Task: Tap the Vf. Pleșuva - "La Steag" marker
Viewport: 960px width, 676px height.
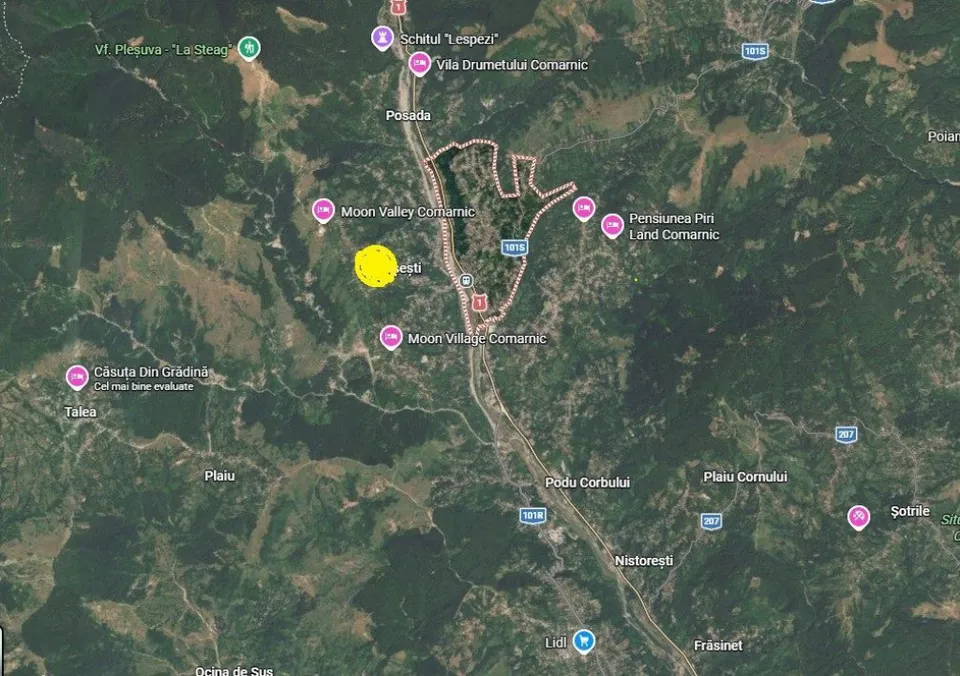Action: (x=249, y=48)
